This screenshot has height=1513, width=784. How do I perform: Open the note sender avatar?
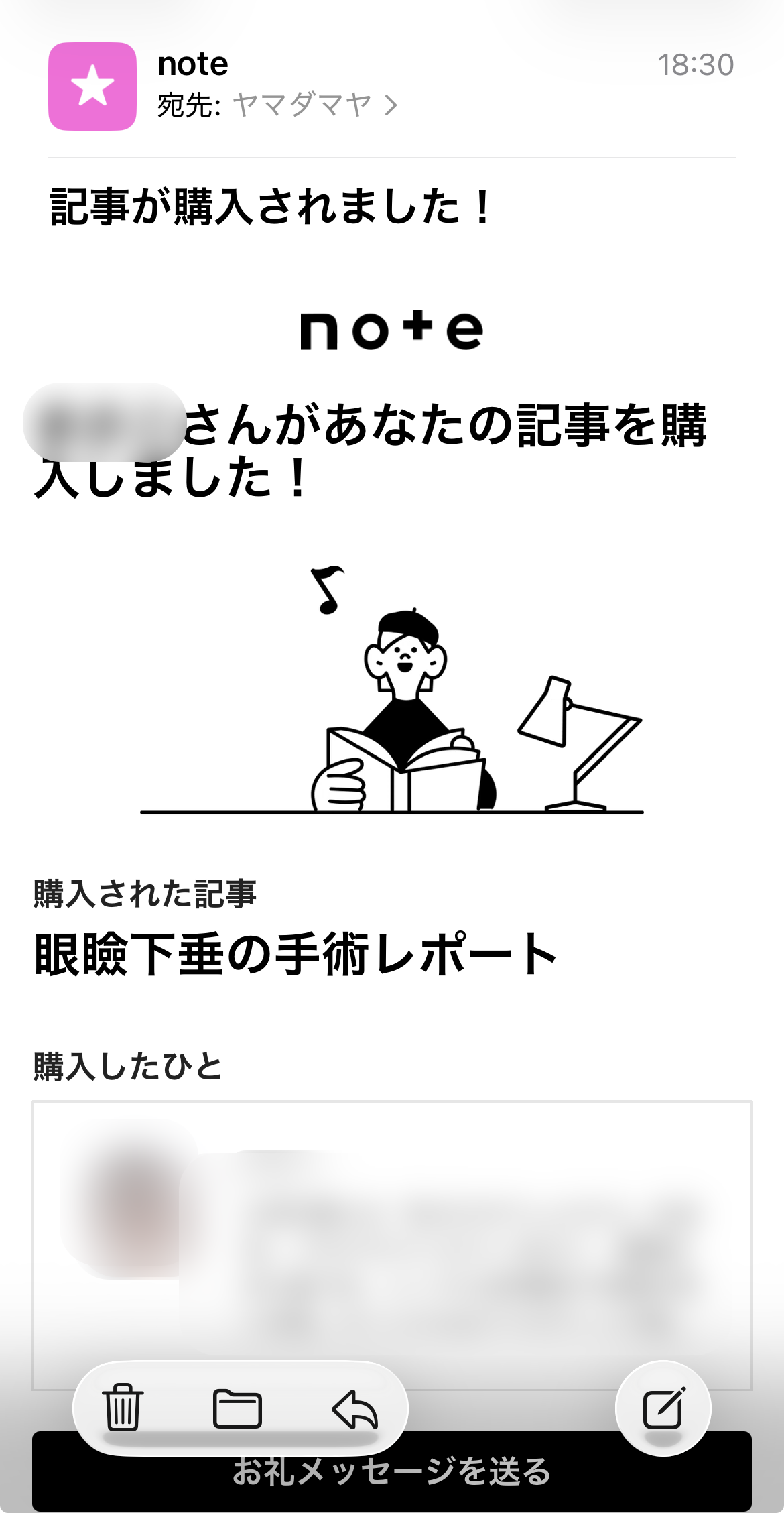pos(92,86)
